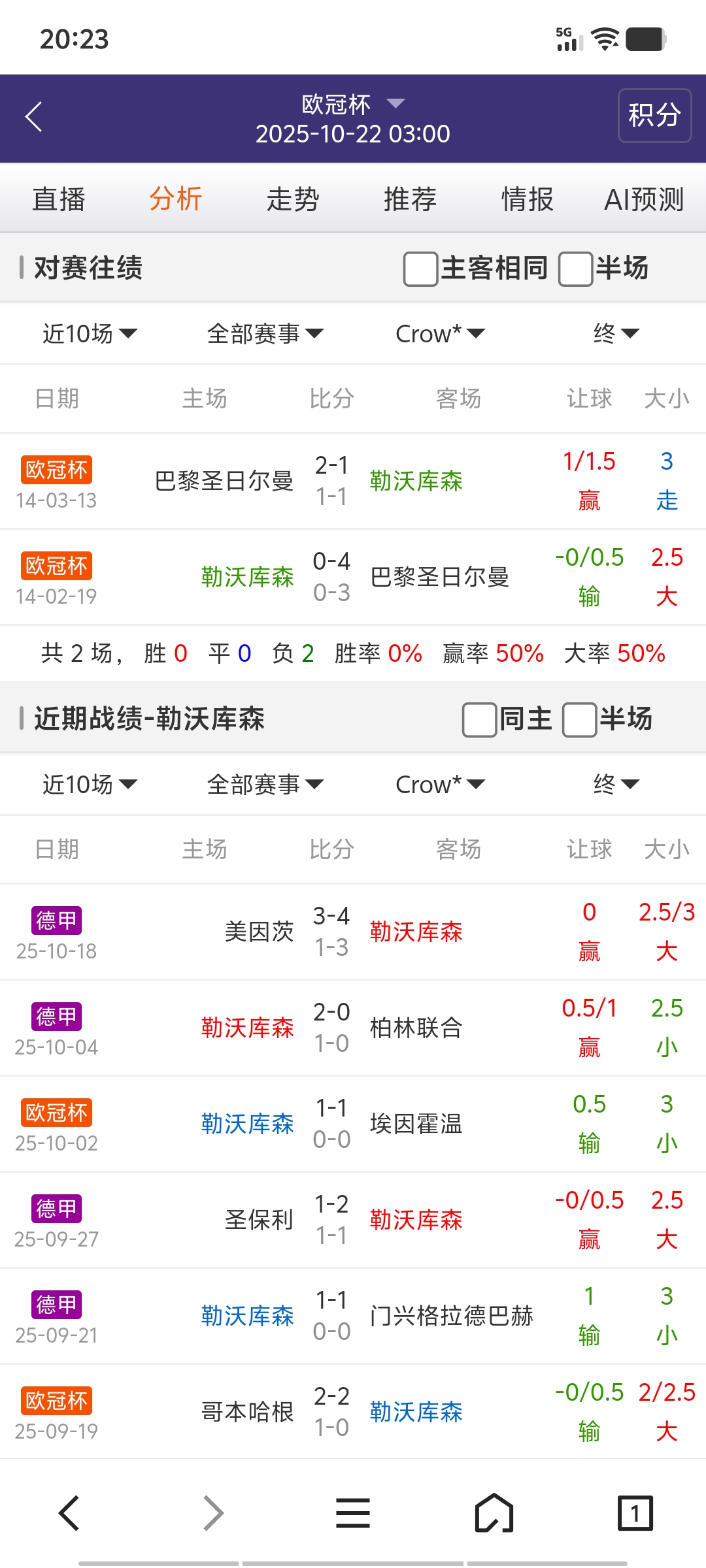Open Crow* dropdown under 近期战绩-勒沃库森
Screen dimensions: 706x1568
440,785
